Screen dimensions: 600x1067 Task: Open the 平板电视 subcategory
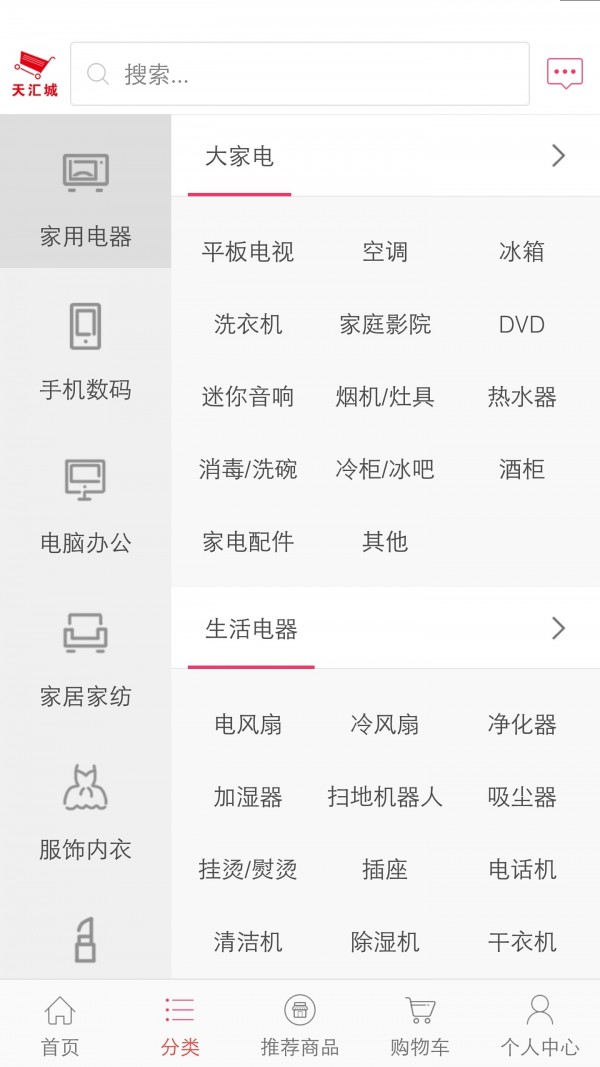click(248, 252)
